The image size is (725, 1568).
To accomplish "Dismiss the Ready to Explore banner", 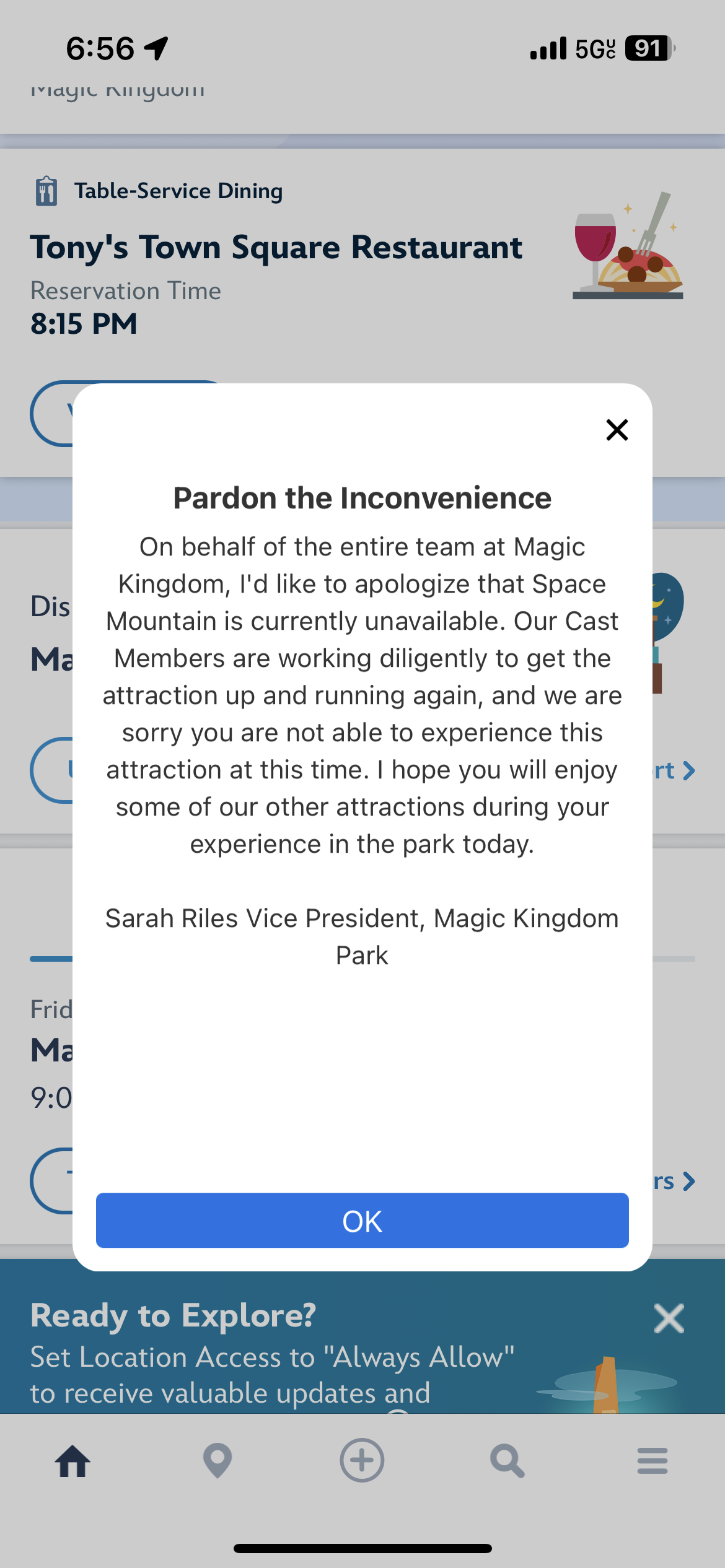I will (x=669, y=1318).
